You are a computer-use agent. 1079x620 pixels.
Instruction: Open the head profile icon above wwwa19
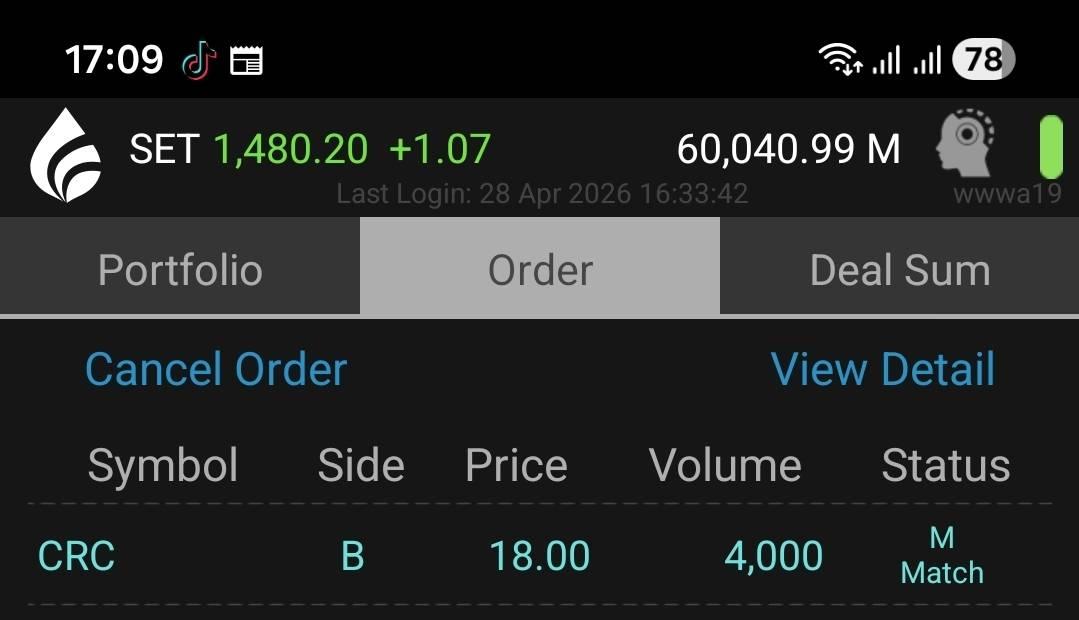pos(965,145)
